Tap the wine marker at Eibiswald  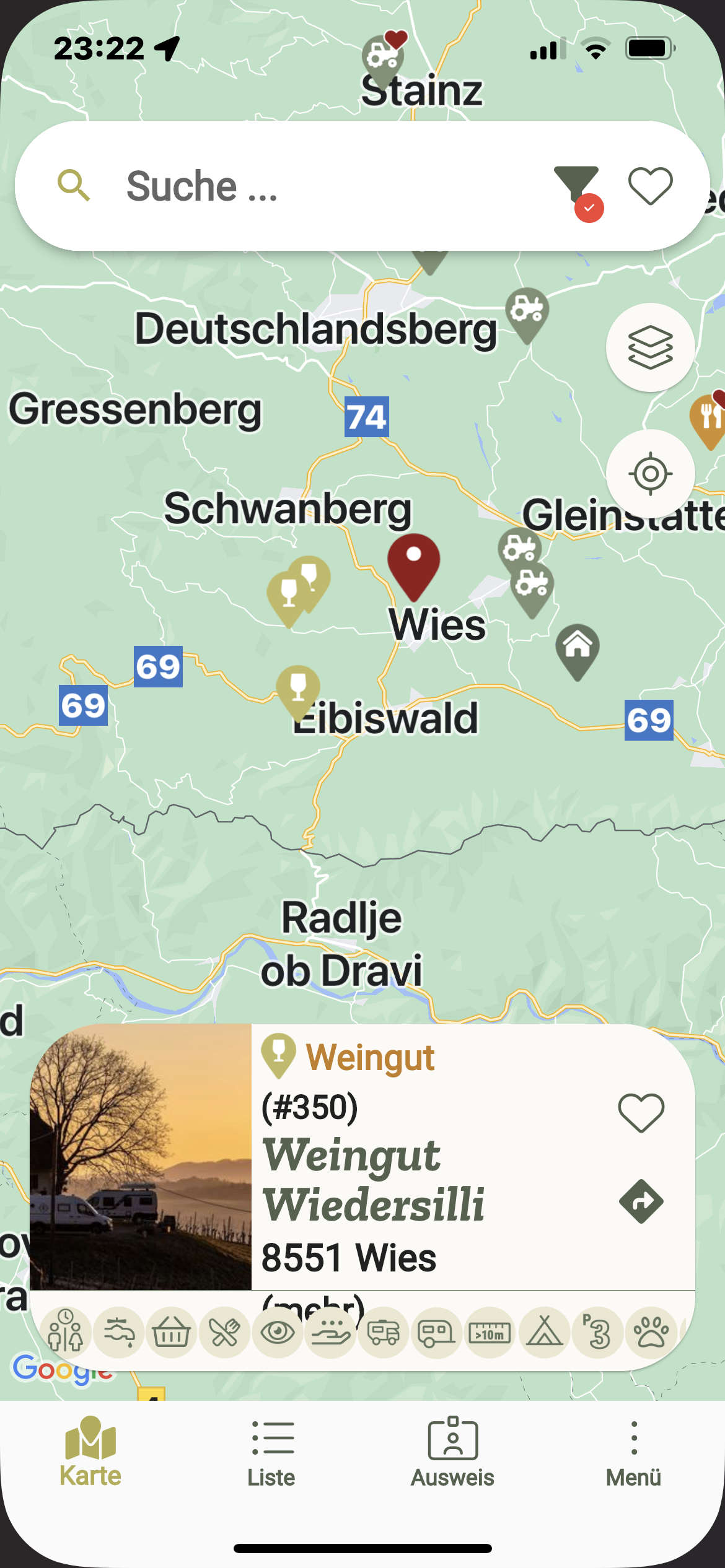(x=298, y=688)
